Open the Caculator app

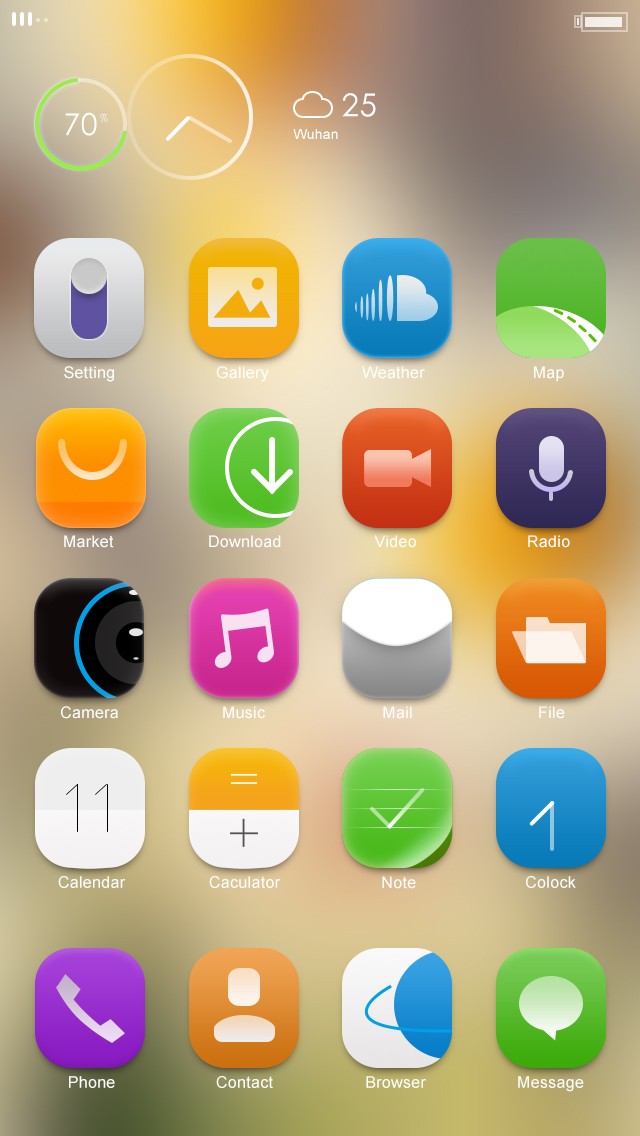(x=243, y=808)
